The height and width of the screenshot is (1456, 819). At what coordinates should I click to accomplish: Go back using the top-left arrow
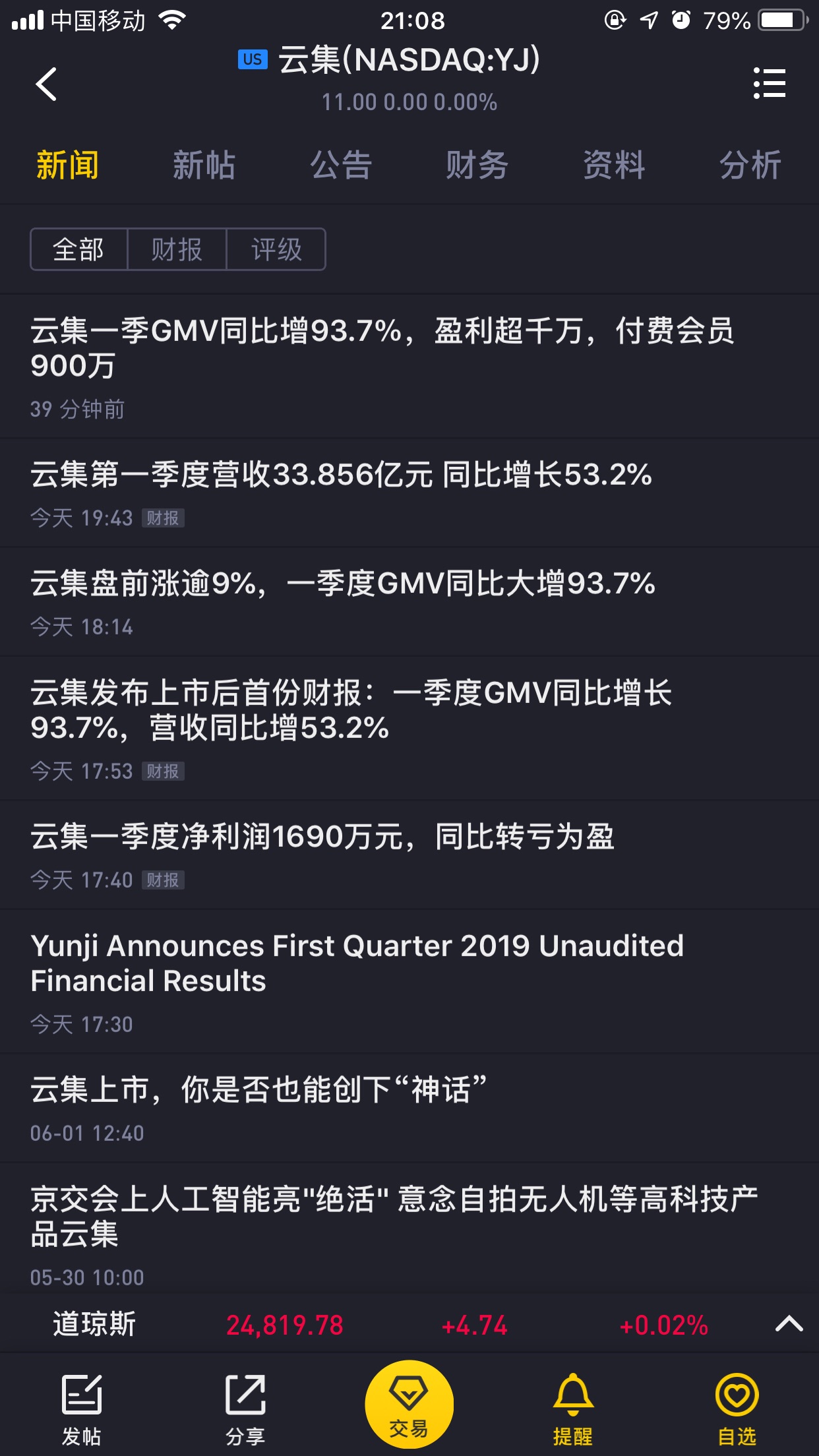point(46,84)
